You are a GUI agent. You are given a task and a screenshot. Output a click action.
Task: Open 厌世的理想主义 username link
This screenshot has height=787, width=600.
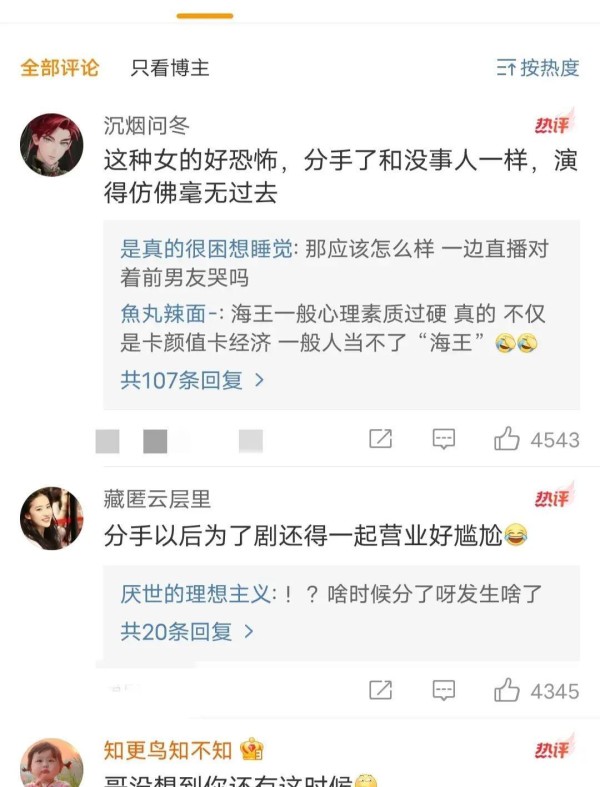coord(196,594)
